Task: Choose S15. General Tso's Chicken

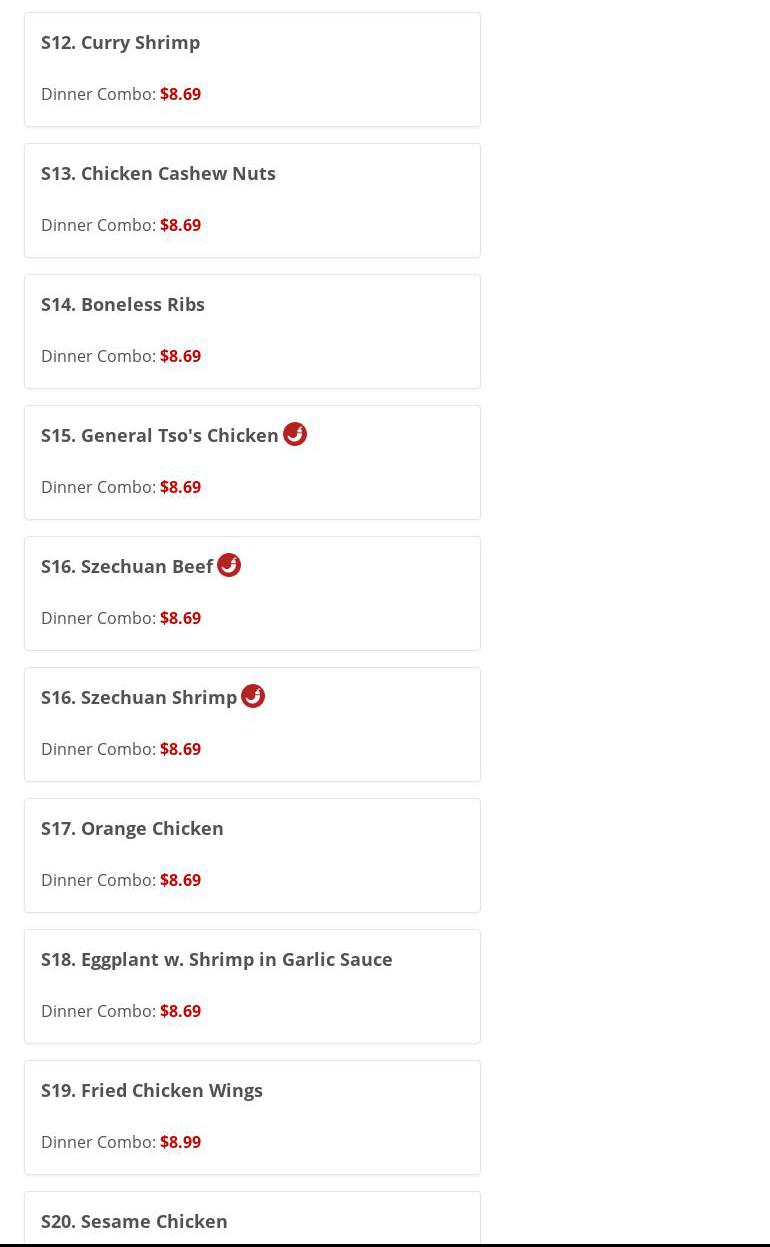Action: 252,463
